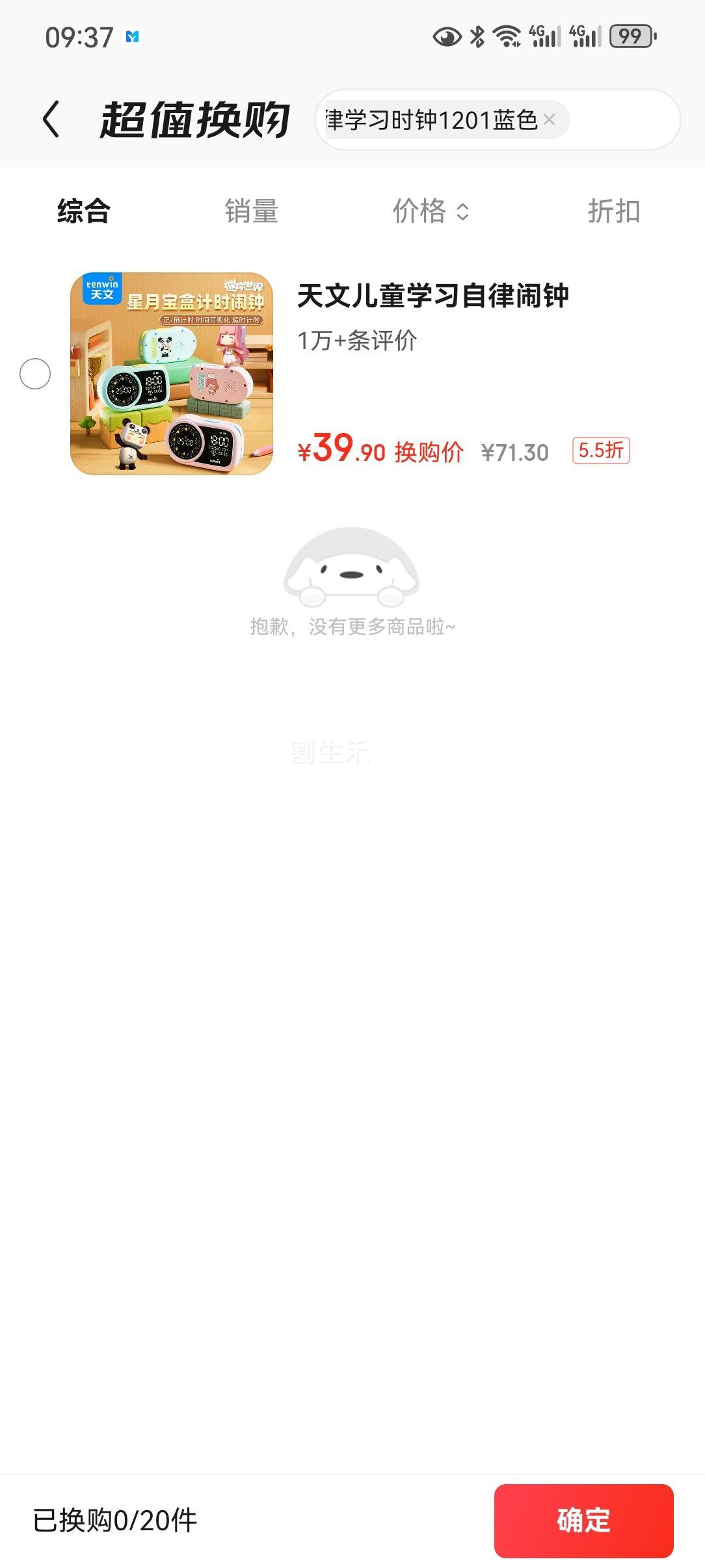Viewport: 705px width, 1568px height.
Task: Switch to the 综合 sort tab
Action: (84, 211)
